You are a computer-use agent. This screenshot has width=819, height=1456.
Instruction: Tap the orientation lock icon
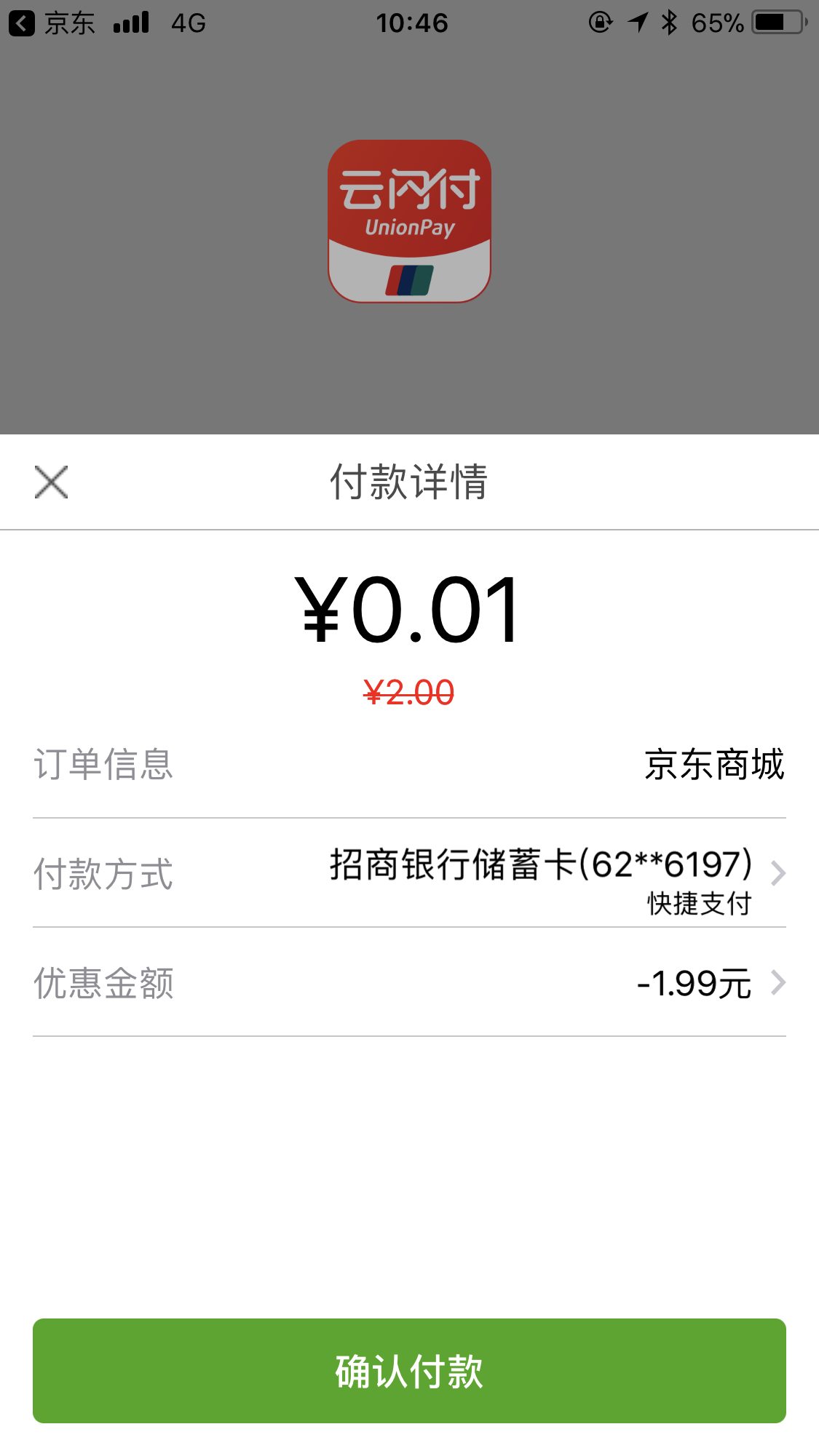(x=598, y=22)
